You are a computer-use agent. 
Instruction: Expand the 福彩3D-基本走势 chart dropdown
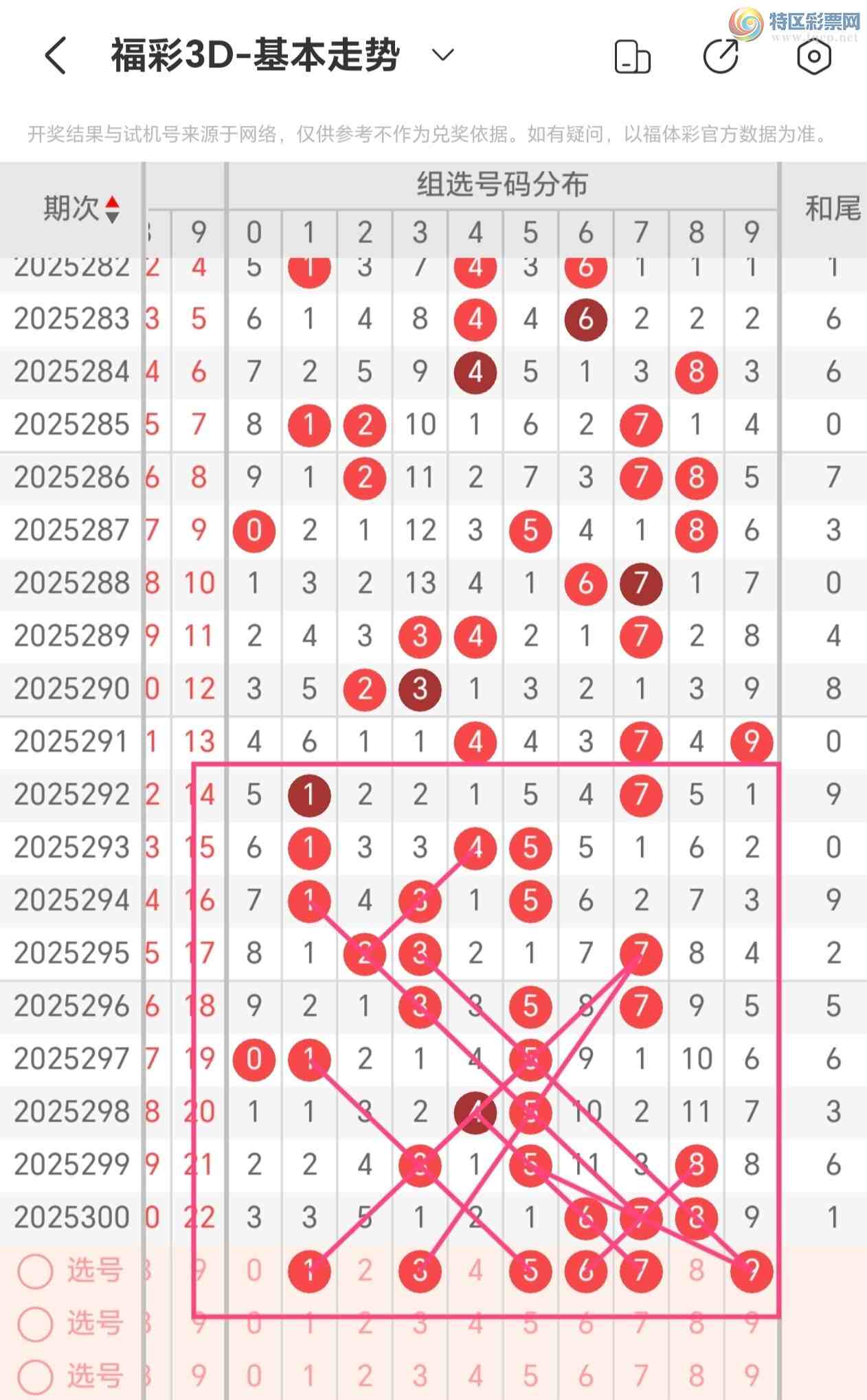point(442,55)
